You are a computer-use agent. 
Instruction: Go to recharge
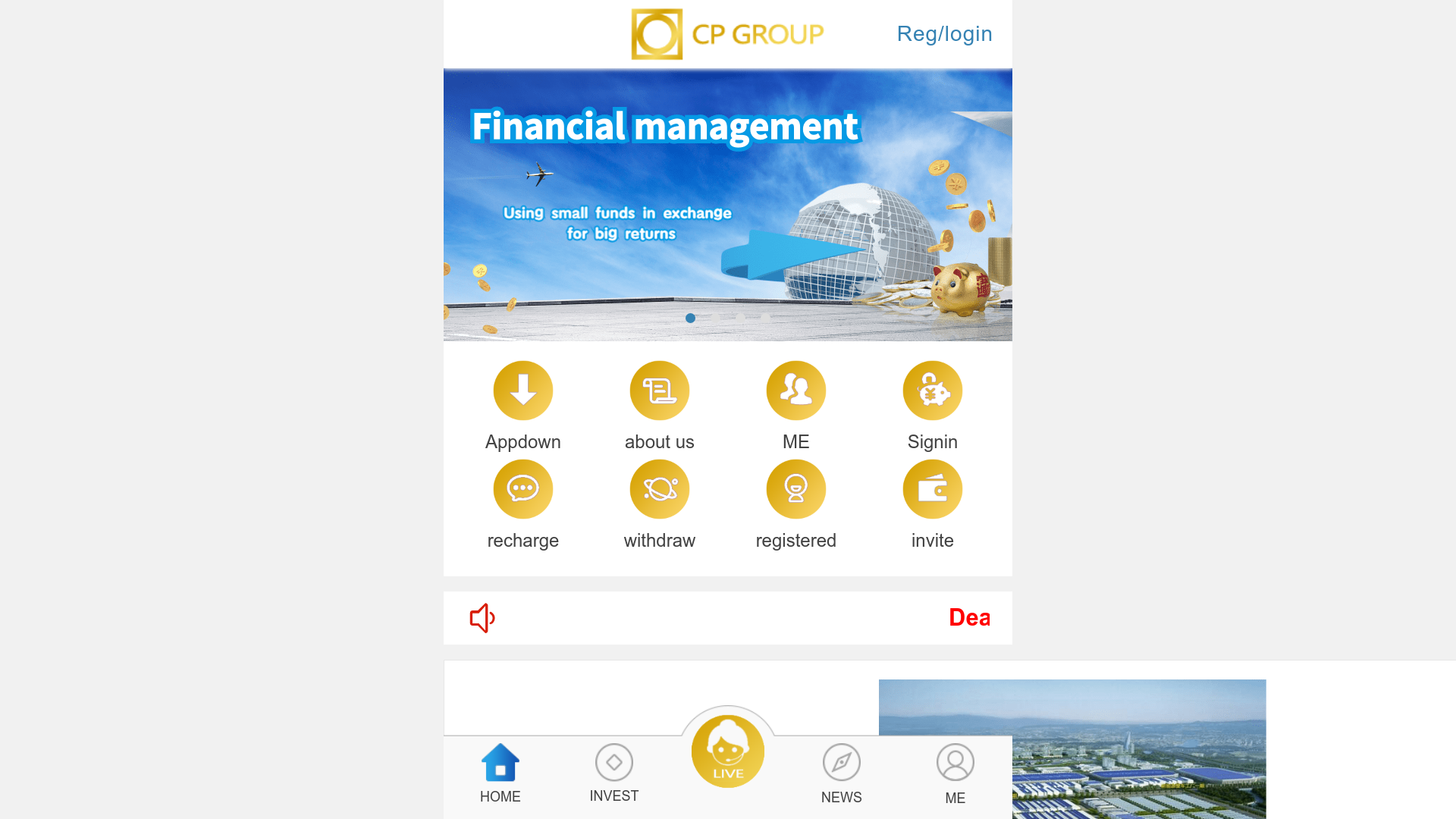click(522, 489)
